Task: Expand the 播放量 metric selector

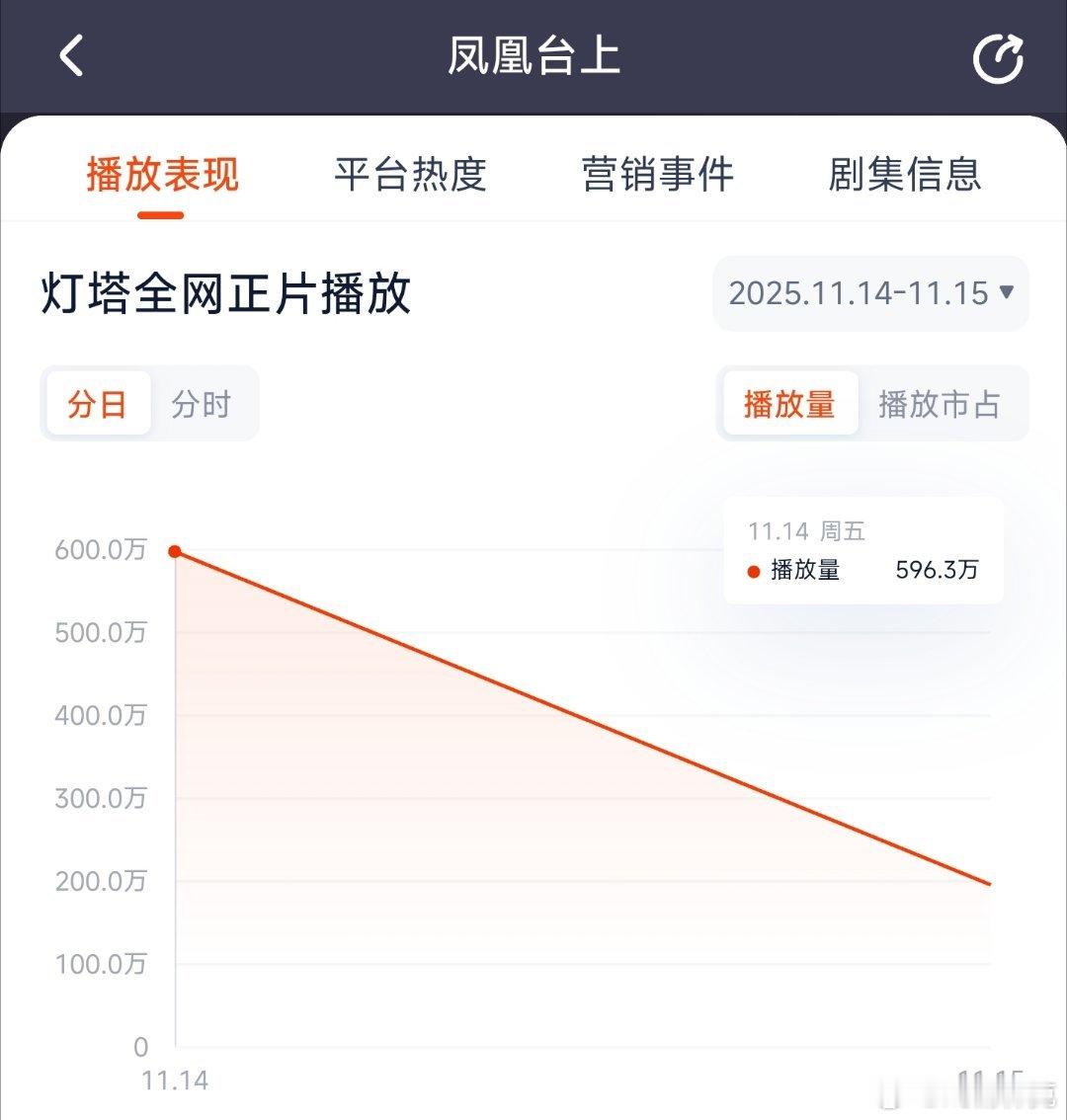Action: tap(789, 403)
